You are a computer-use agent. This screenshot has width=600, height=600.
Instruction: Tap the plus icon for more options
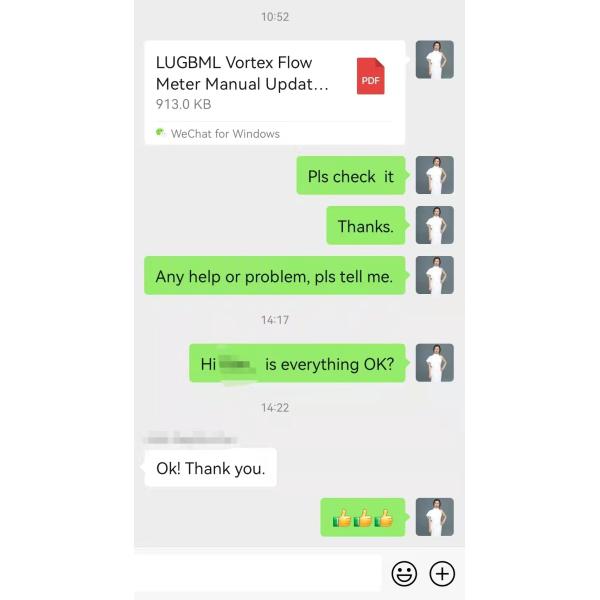(442, 573)
